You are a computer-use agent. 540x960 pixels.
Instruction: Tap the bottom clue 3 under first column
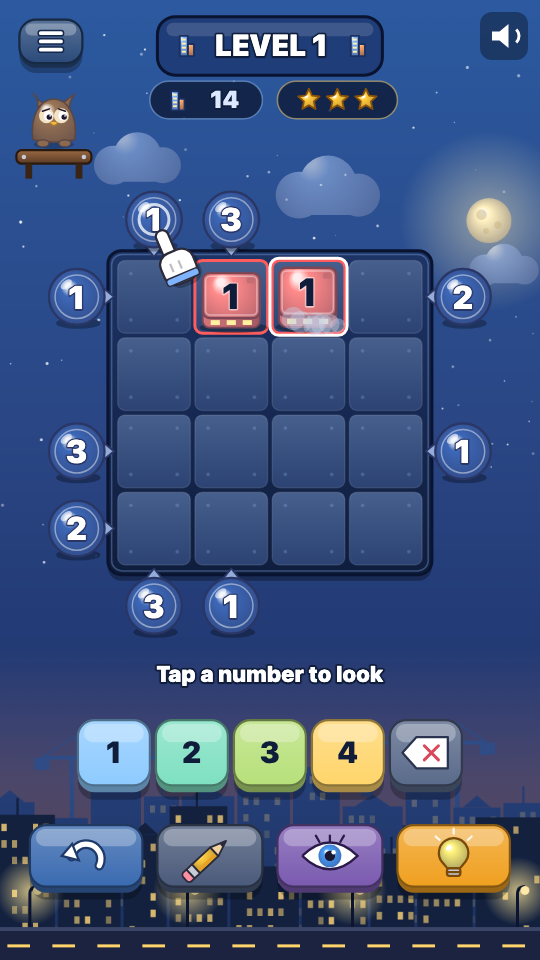tap(154, 606)
